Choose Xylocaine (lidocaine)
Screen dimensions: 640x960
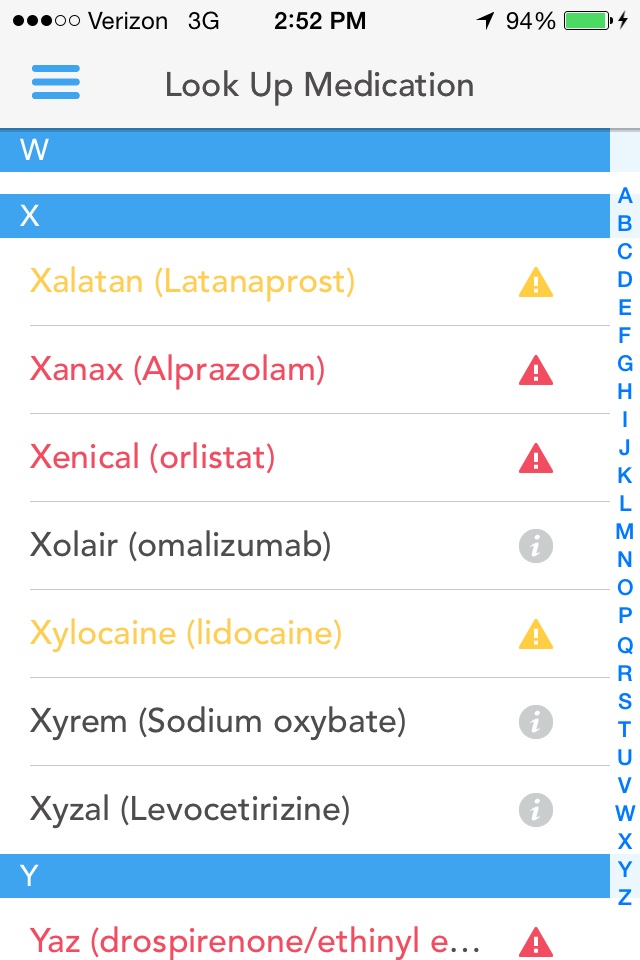tap(186, 634)
